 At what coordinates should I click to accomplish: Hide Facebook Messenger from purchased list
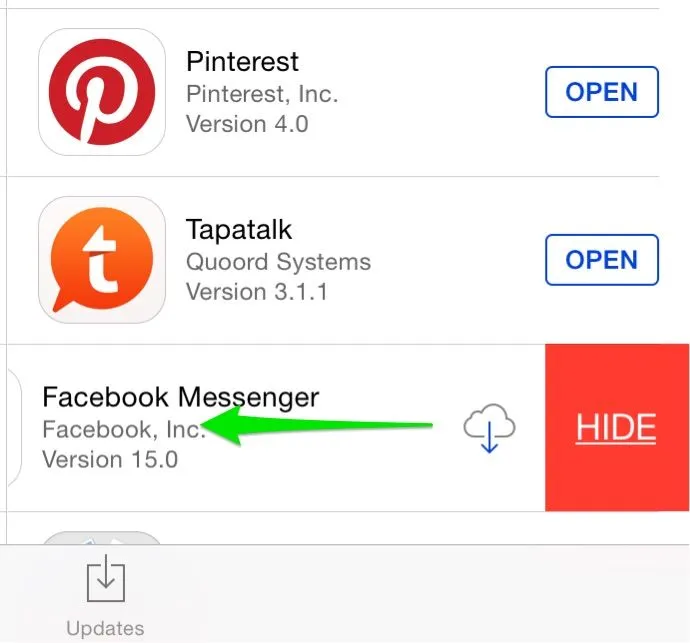coord(616,428)
